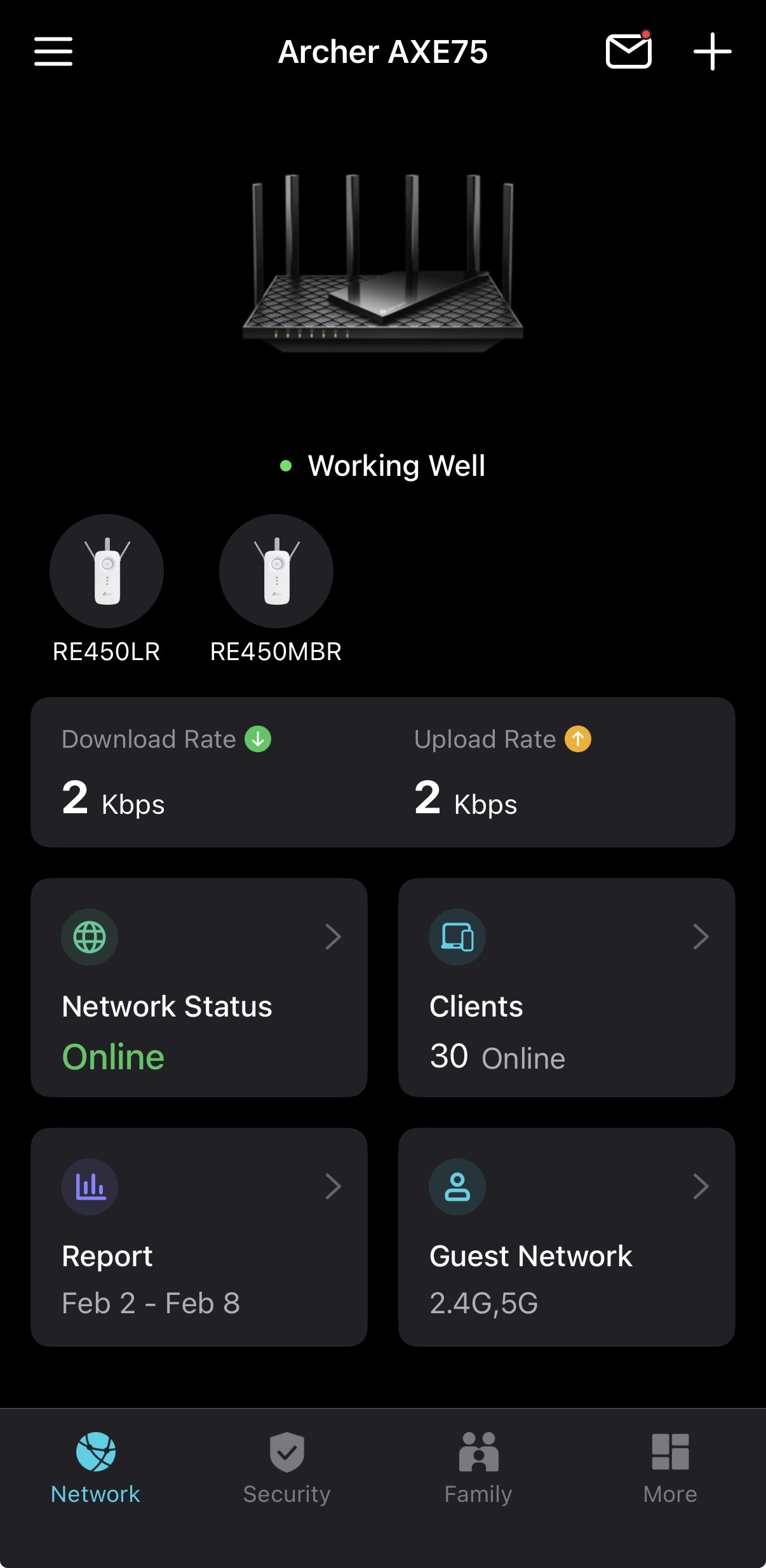Open the RE450LR extender
Screen dimensions: 766x1568
coord(107,572)
